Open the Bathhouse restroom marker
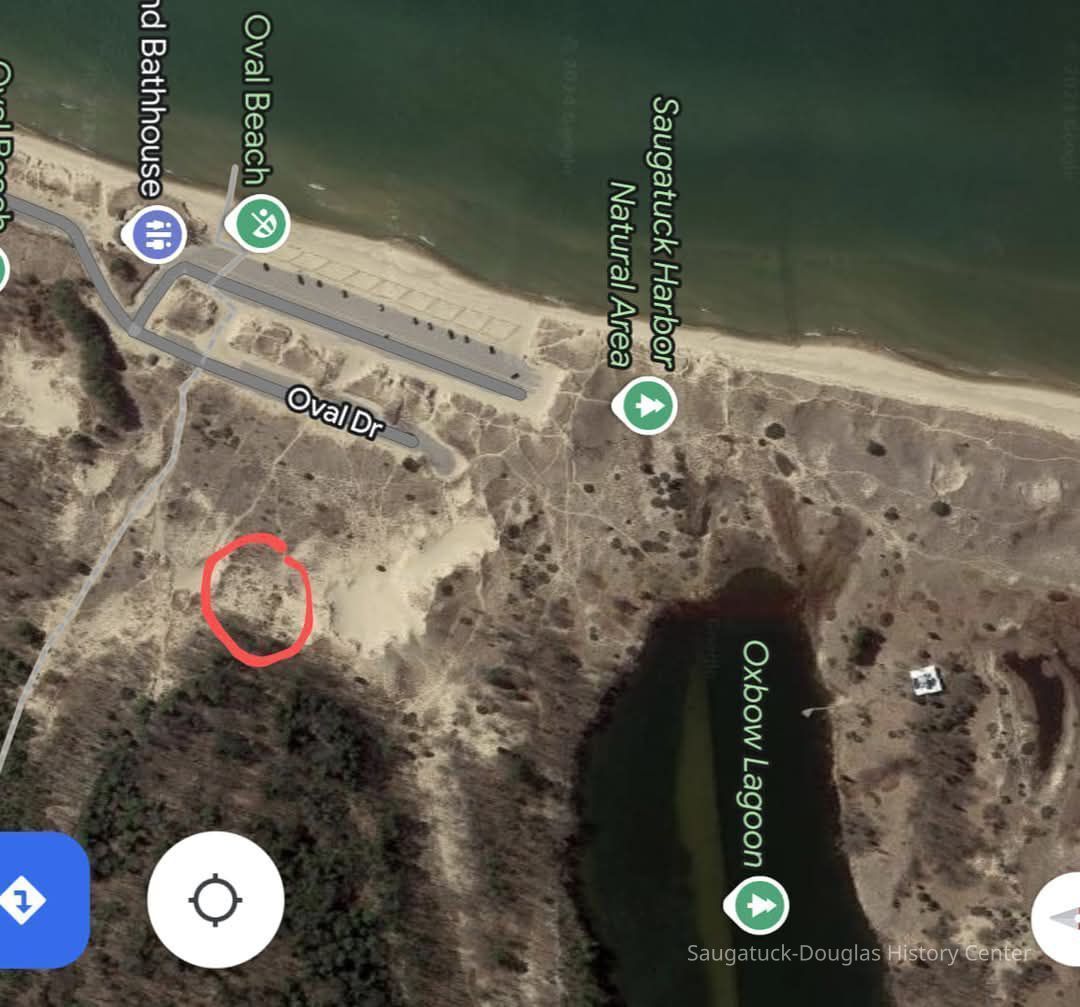1080x1007 pixels. click(153, 235)
